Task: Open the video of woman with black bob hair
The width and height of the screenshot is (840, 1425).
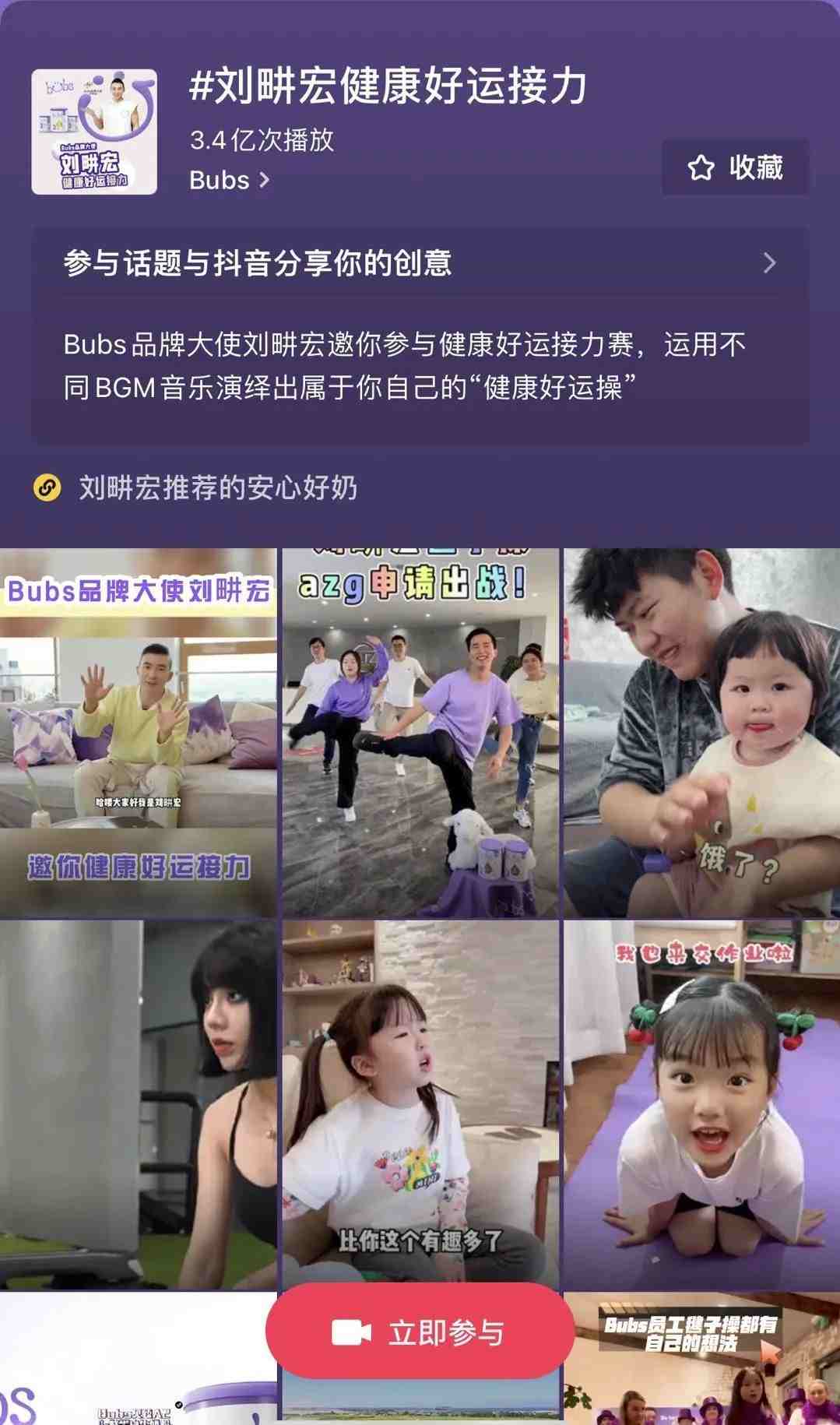Action: coord(139,1104)
